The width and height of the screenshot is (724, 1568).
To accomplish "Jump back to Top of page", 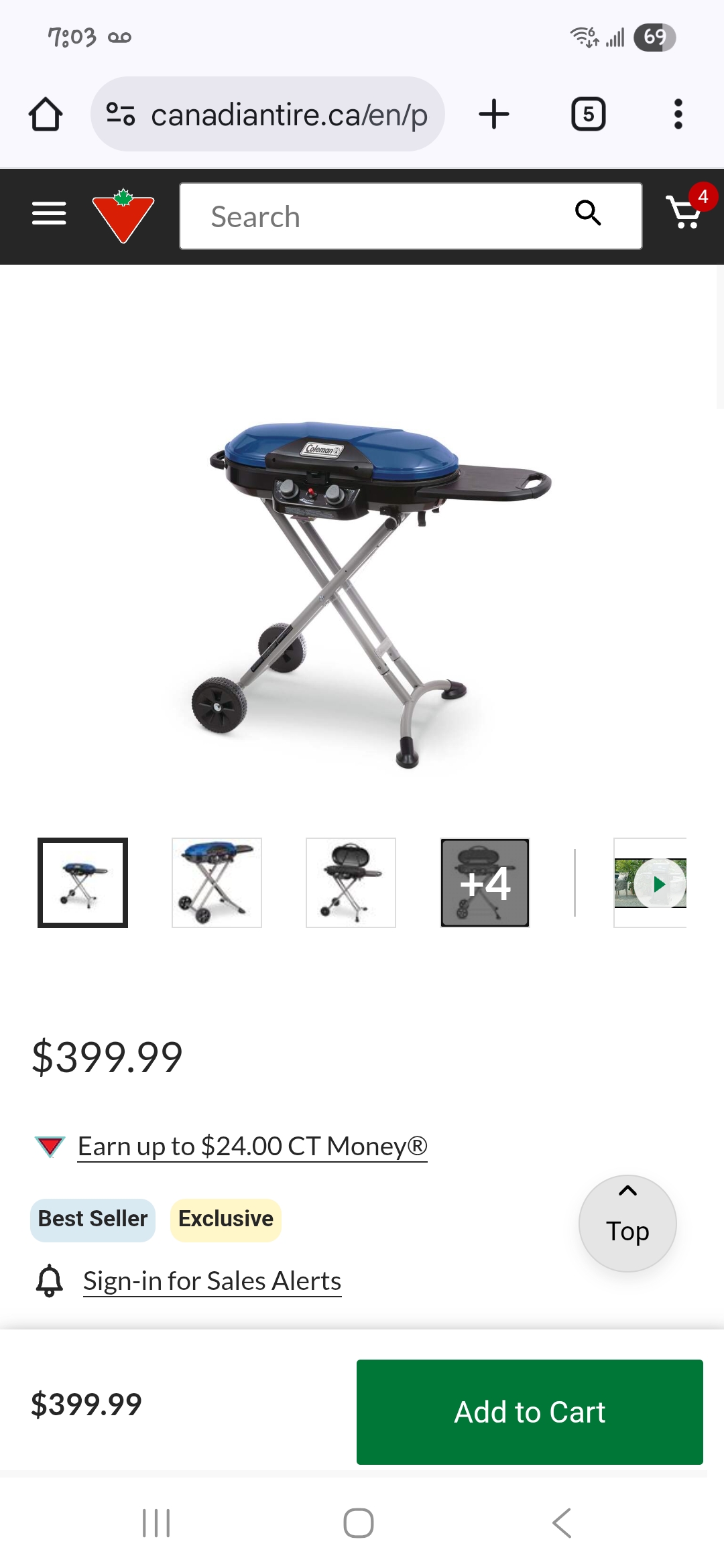I will point(627,1224).
